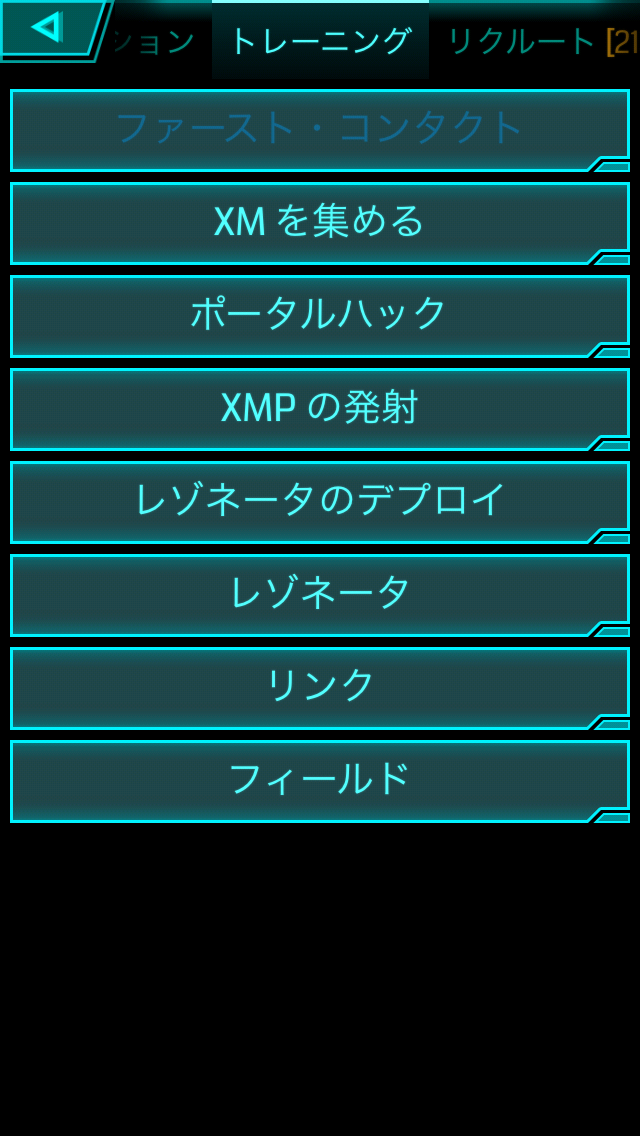
Task: Launch the XMP の発射 training
Action: coord(320,409)
